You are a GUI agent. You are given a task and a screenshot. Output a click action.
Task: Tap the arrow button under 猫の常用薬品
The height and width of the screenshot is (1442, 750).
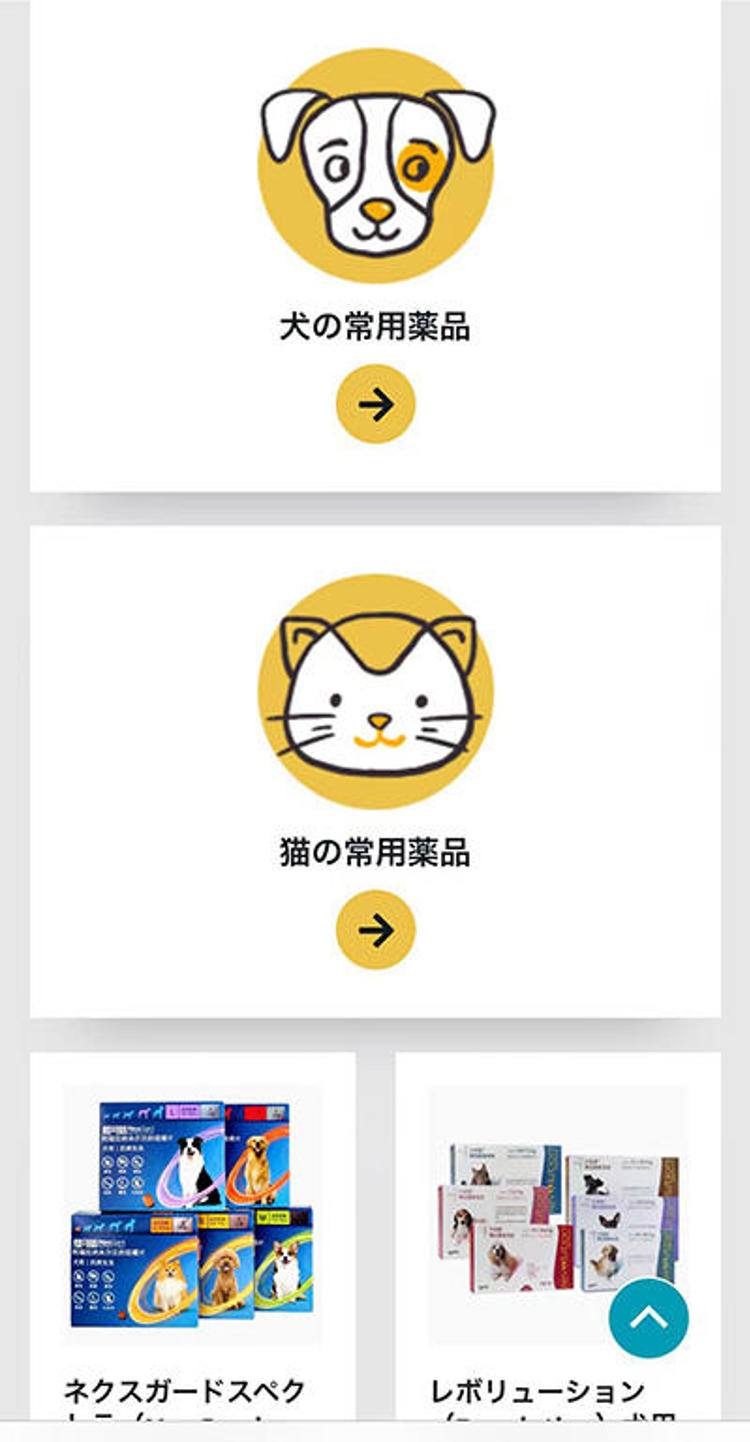point(375,930)
